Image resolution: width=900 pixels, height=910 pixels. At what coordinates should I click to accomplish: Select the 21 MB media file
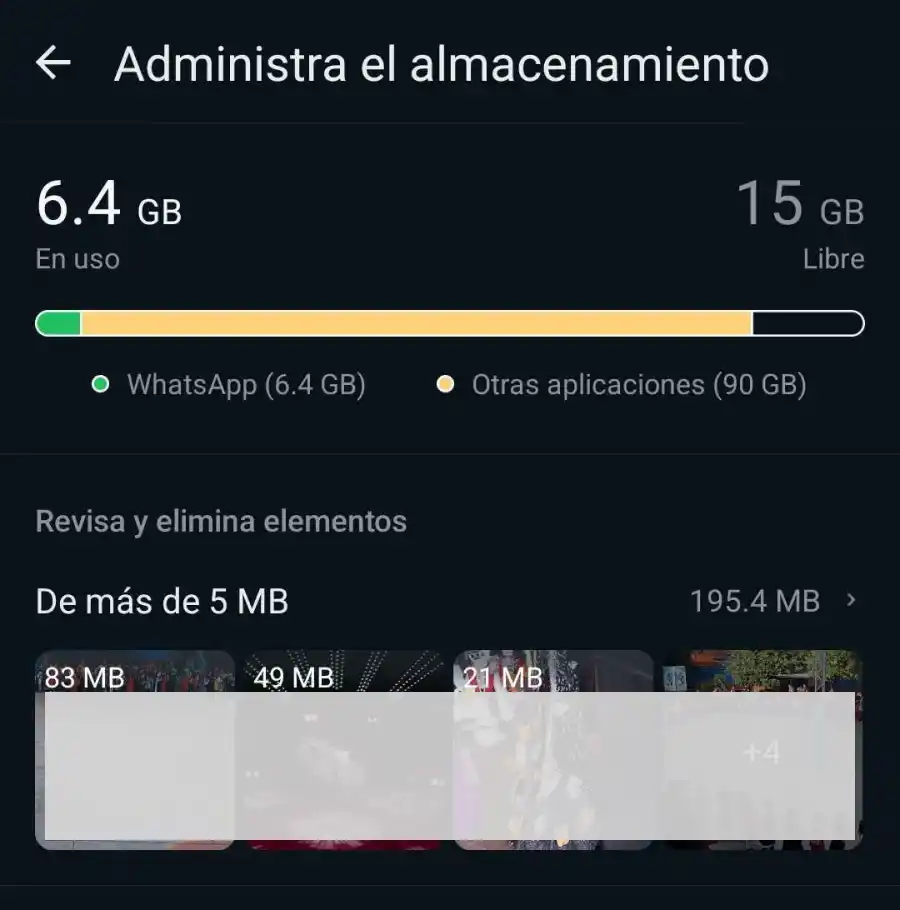click(555, 750)
